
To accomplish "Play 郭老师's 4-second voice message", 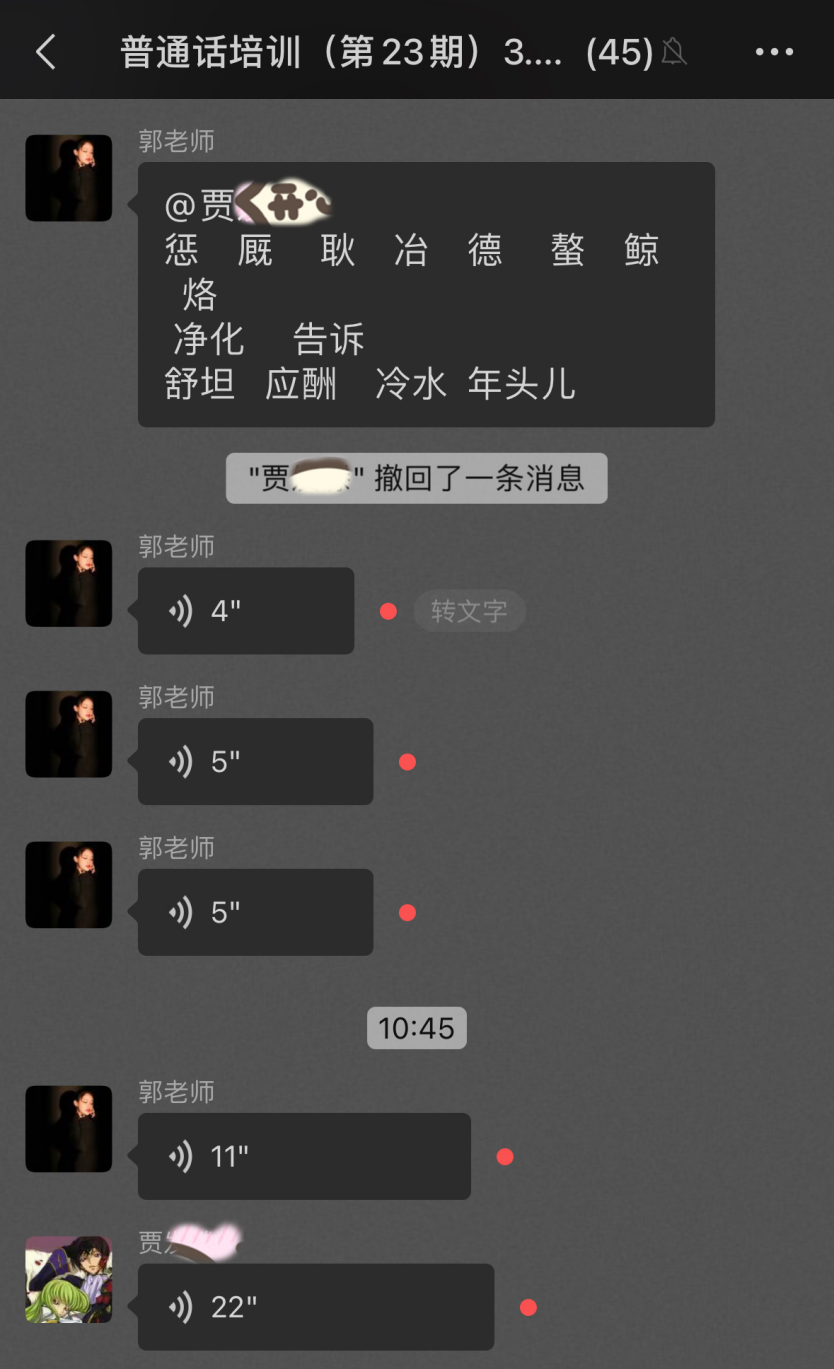I will coord(245,611).
